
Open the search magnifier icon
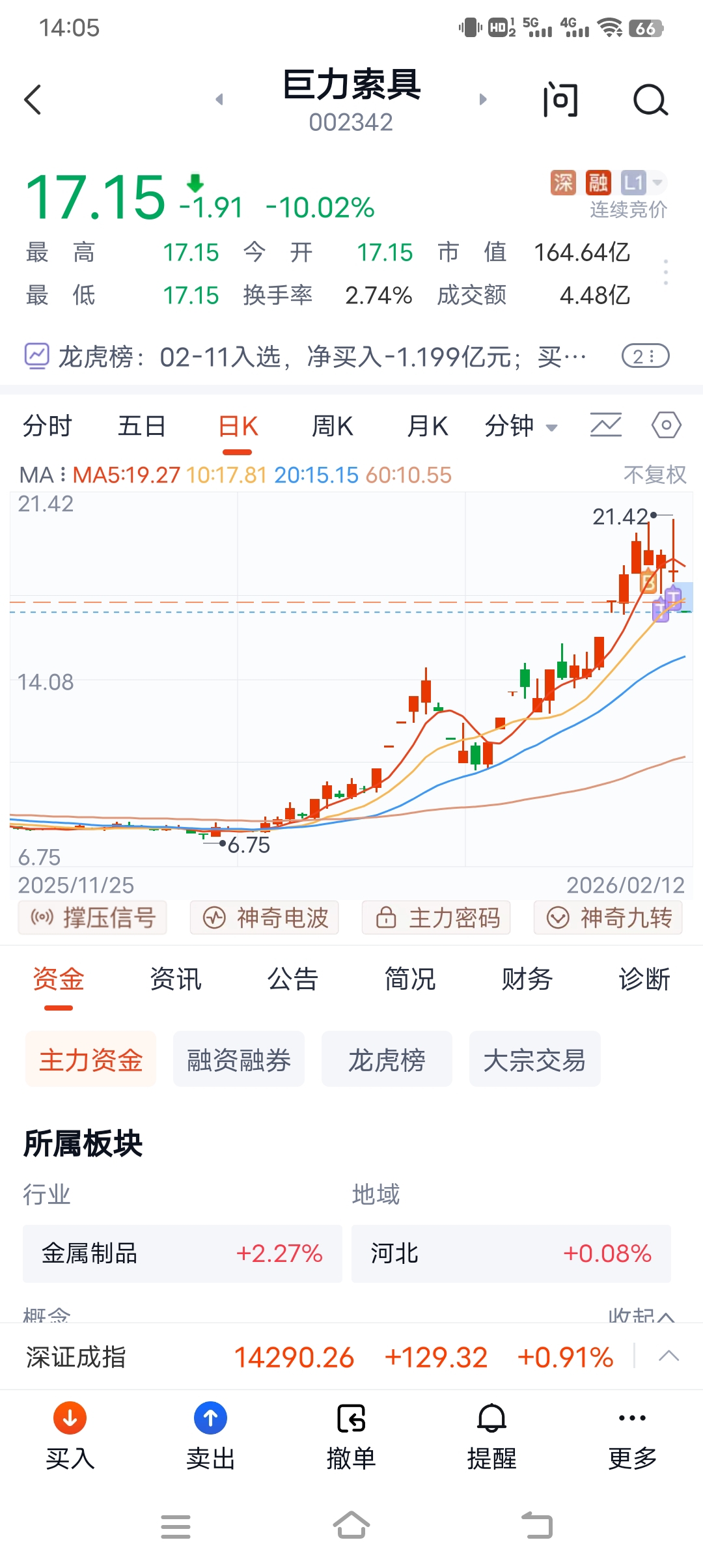[650, 101]
